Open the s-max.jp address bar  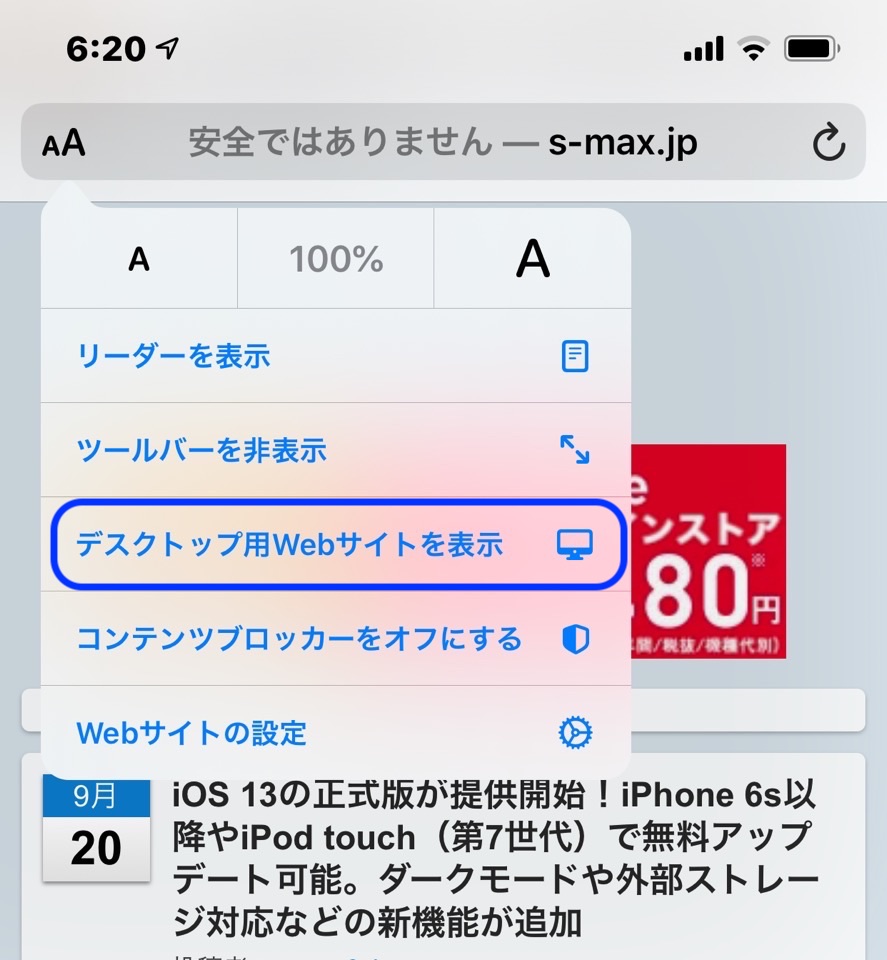pos(443,142)
